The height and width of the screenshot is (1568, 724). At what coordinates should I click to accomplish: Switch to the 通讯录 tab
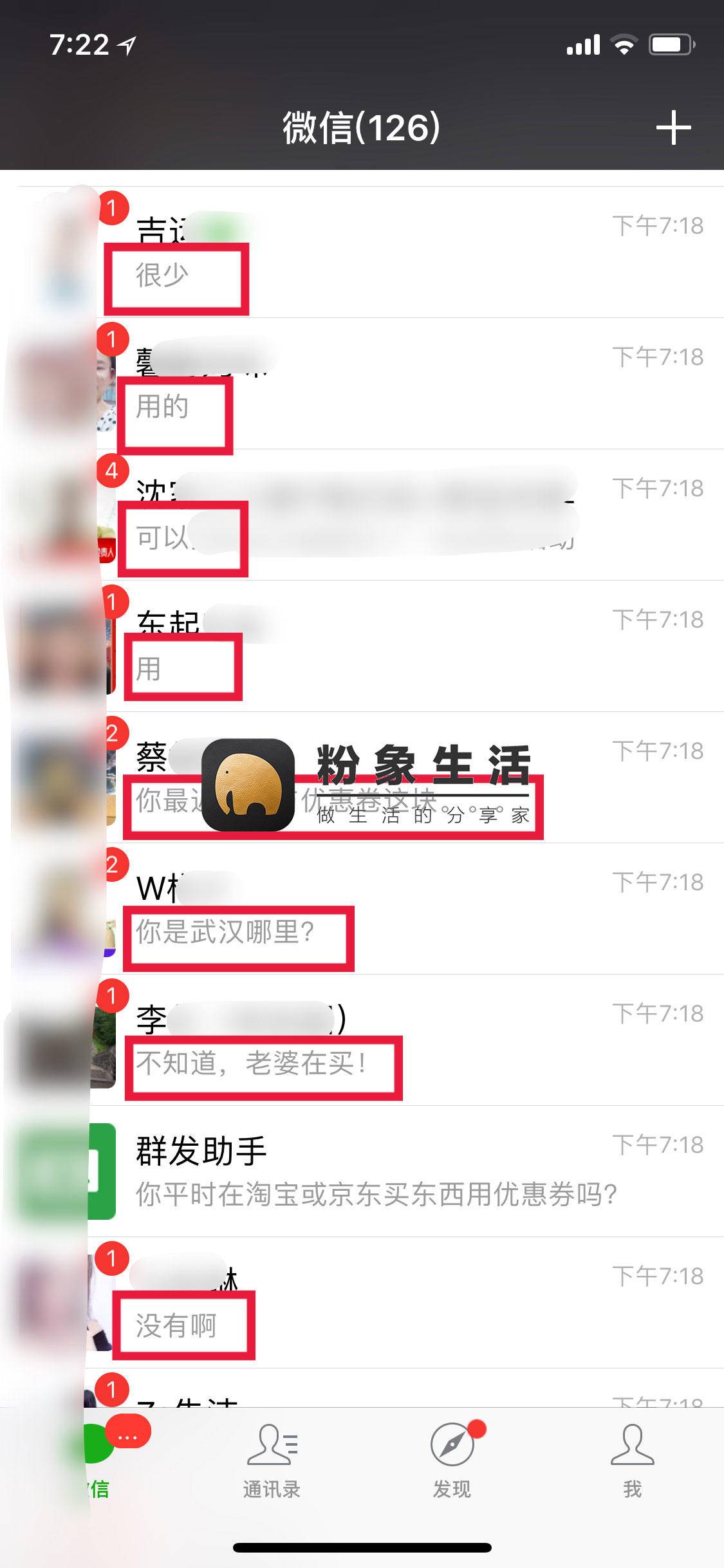[272, 1461]
